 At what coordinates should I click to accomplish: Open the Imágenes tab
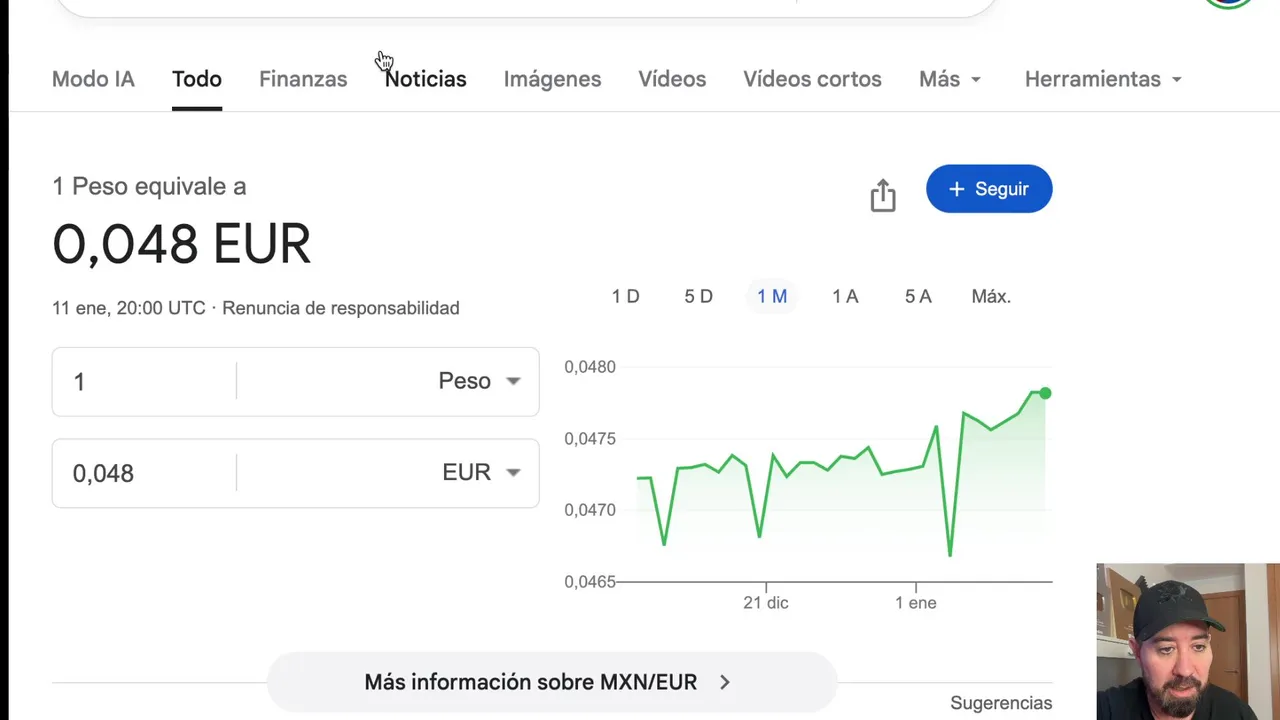[552, 79]
